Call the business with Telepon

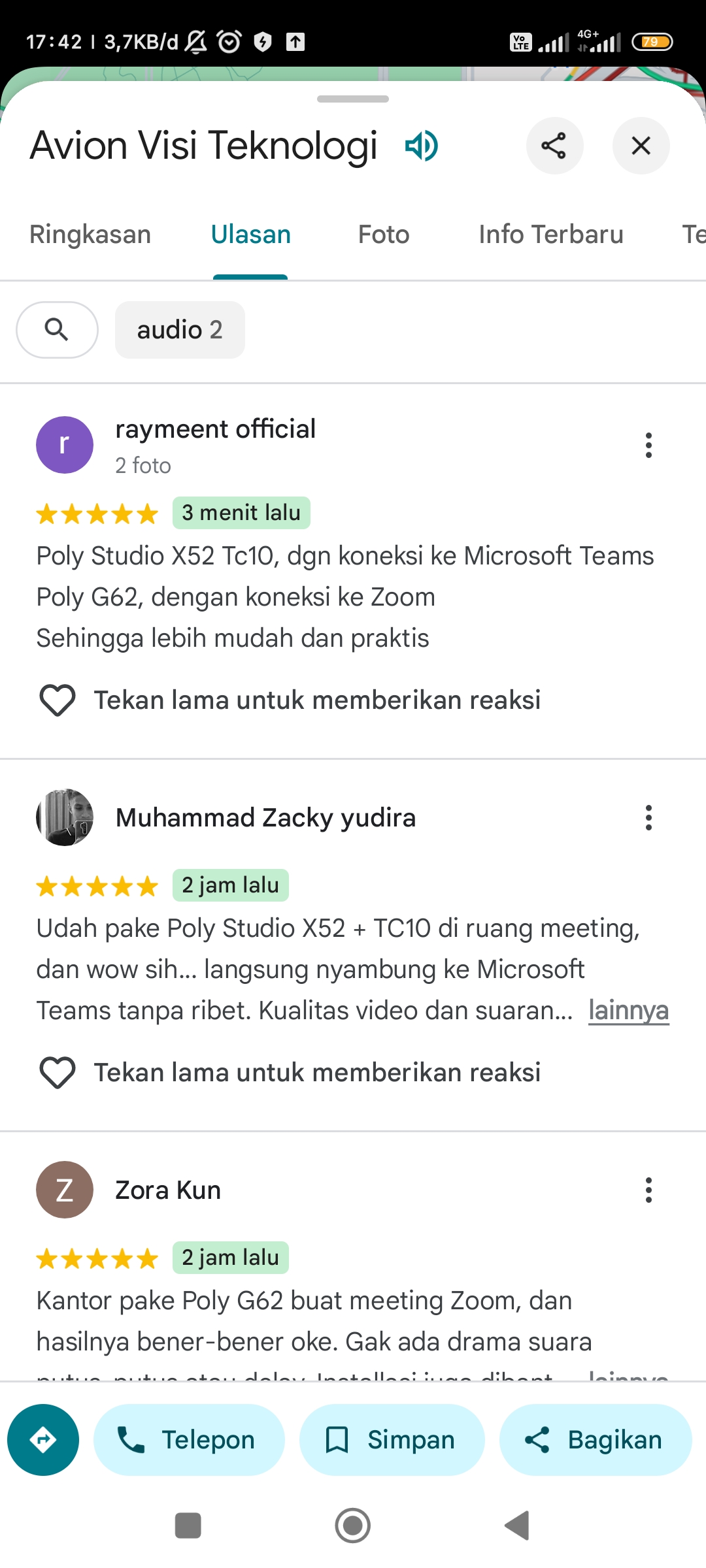coord(189,1440)
